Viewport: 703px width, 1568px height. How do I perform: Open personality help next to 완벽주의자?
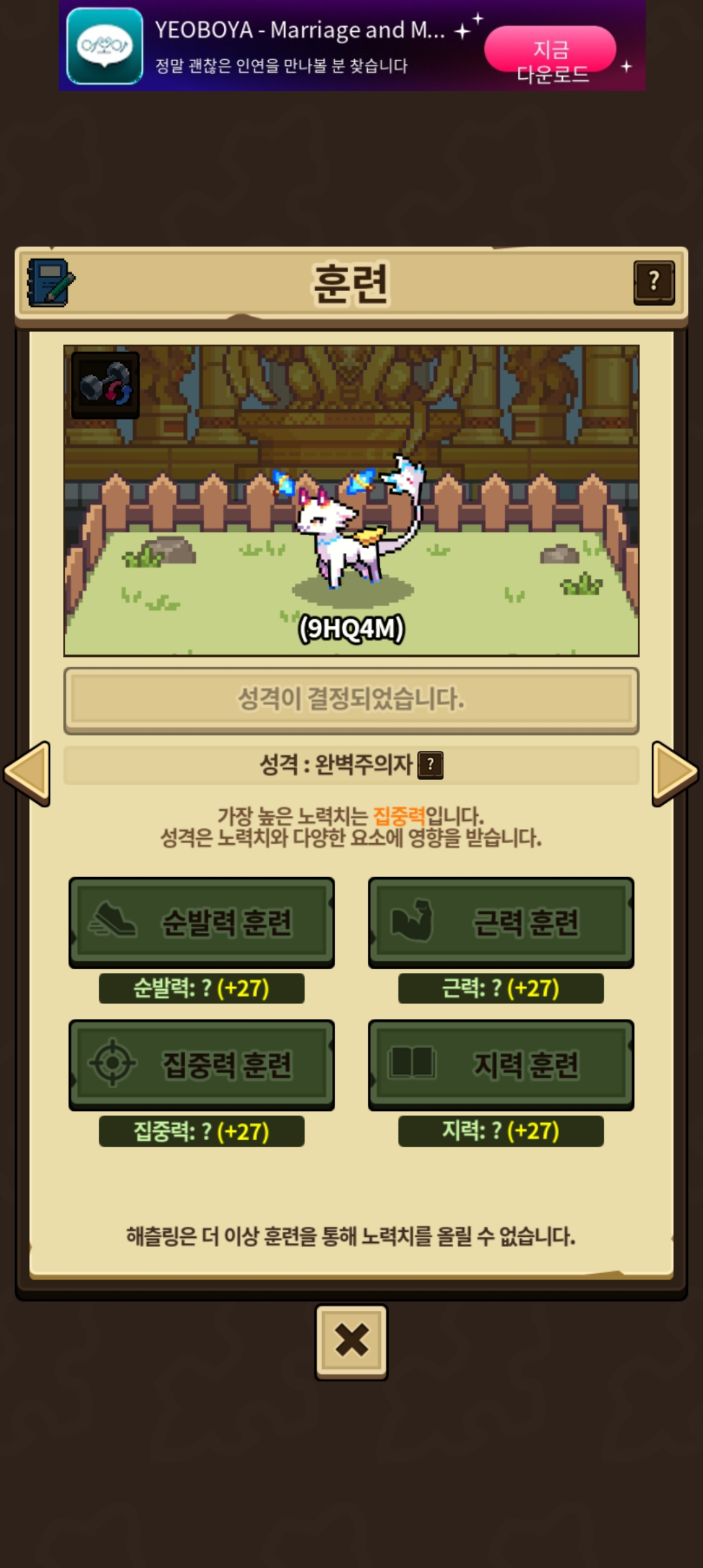point(430,764)
